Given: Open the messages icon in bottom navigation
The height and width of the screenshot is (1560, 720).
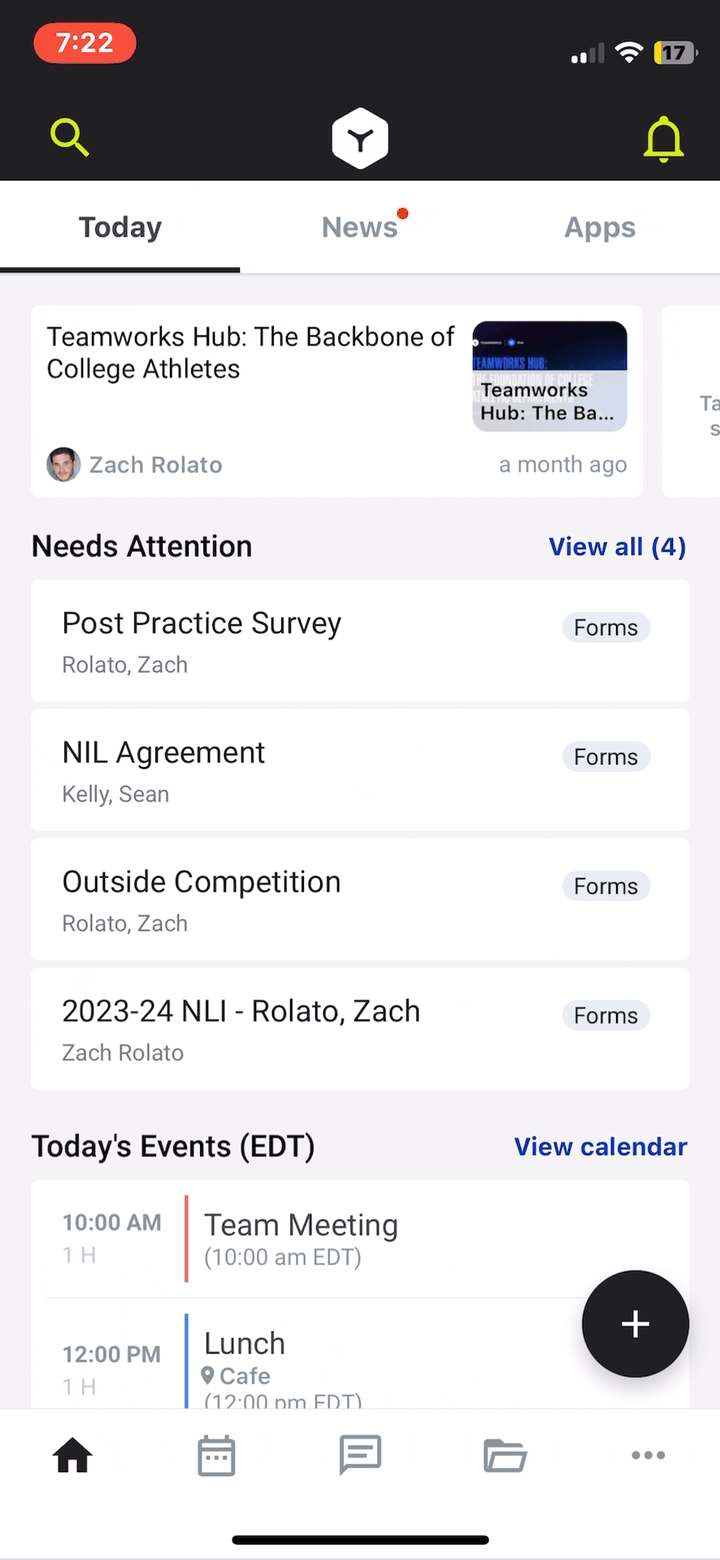Looking at the screenshot, I should coord(360,1455).
